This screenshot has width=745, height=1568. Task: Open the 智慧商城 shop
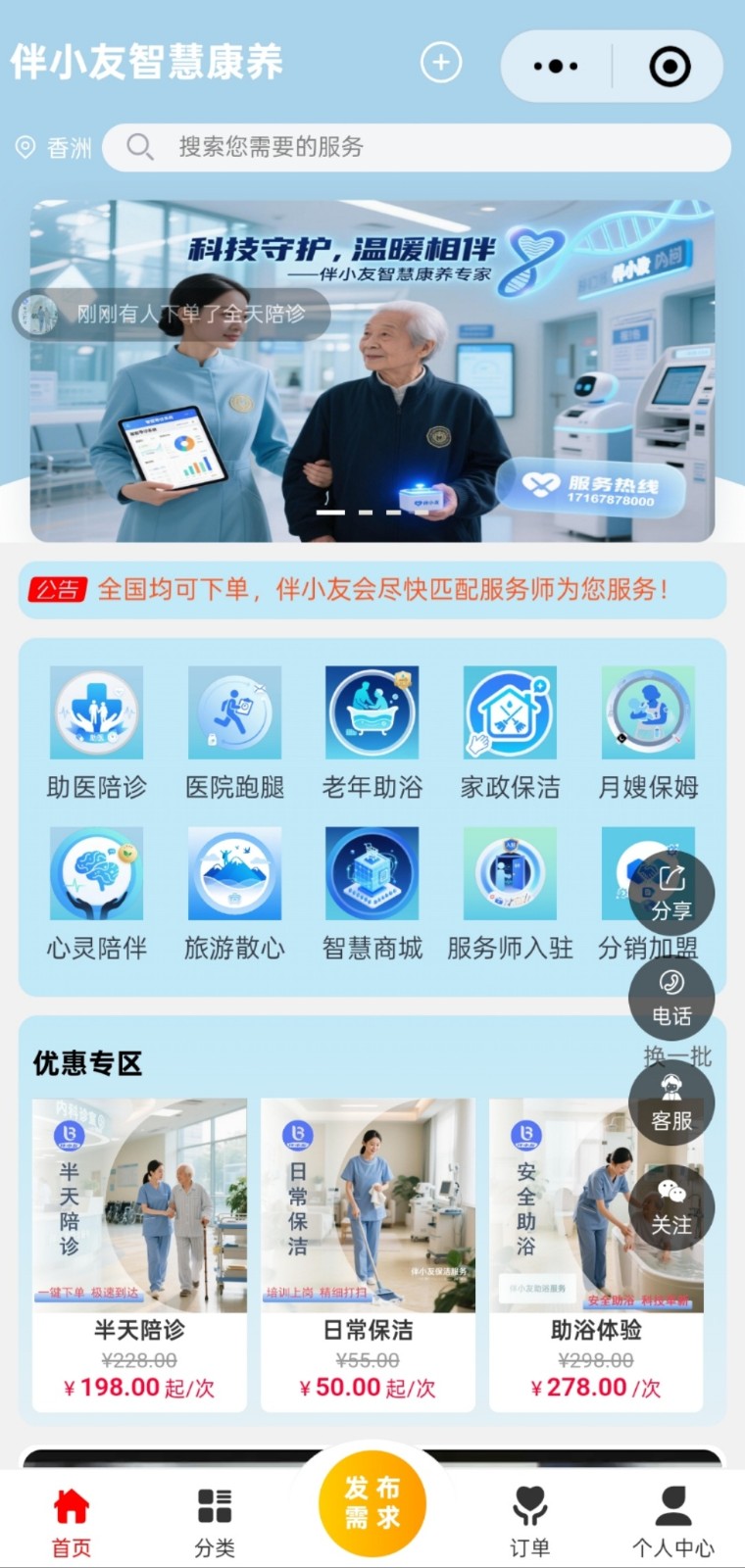pyautogui.click(x=372, y=893)
